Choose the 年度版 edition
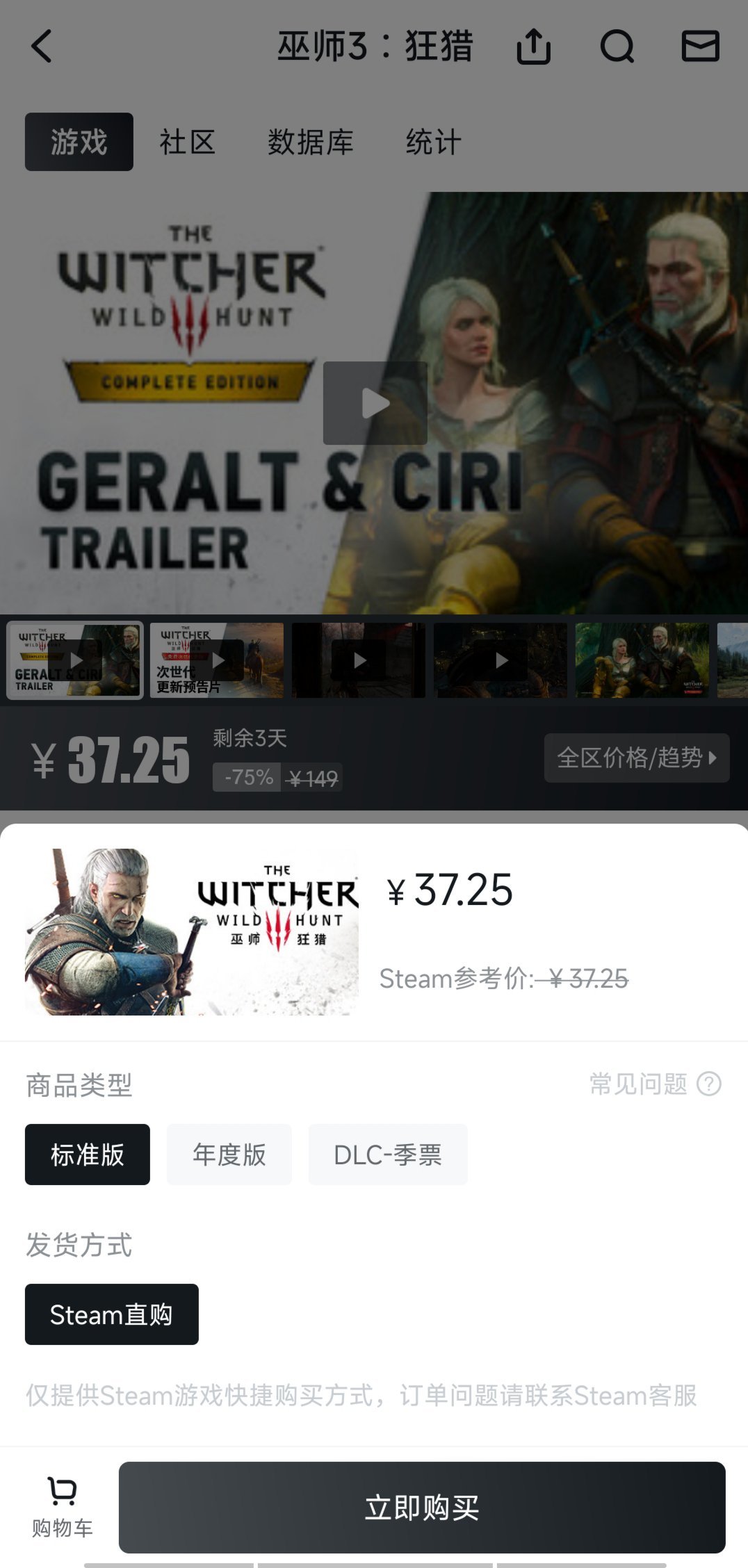Screen dimensions: 748x1568 tap(229, 1154)
